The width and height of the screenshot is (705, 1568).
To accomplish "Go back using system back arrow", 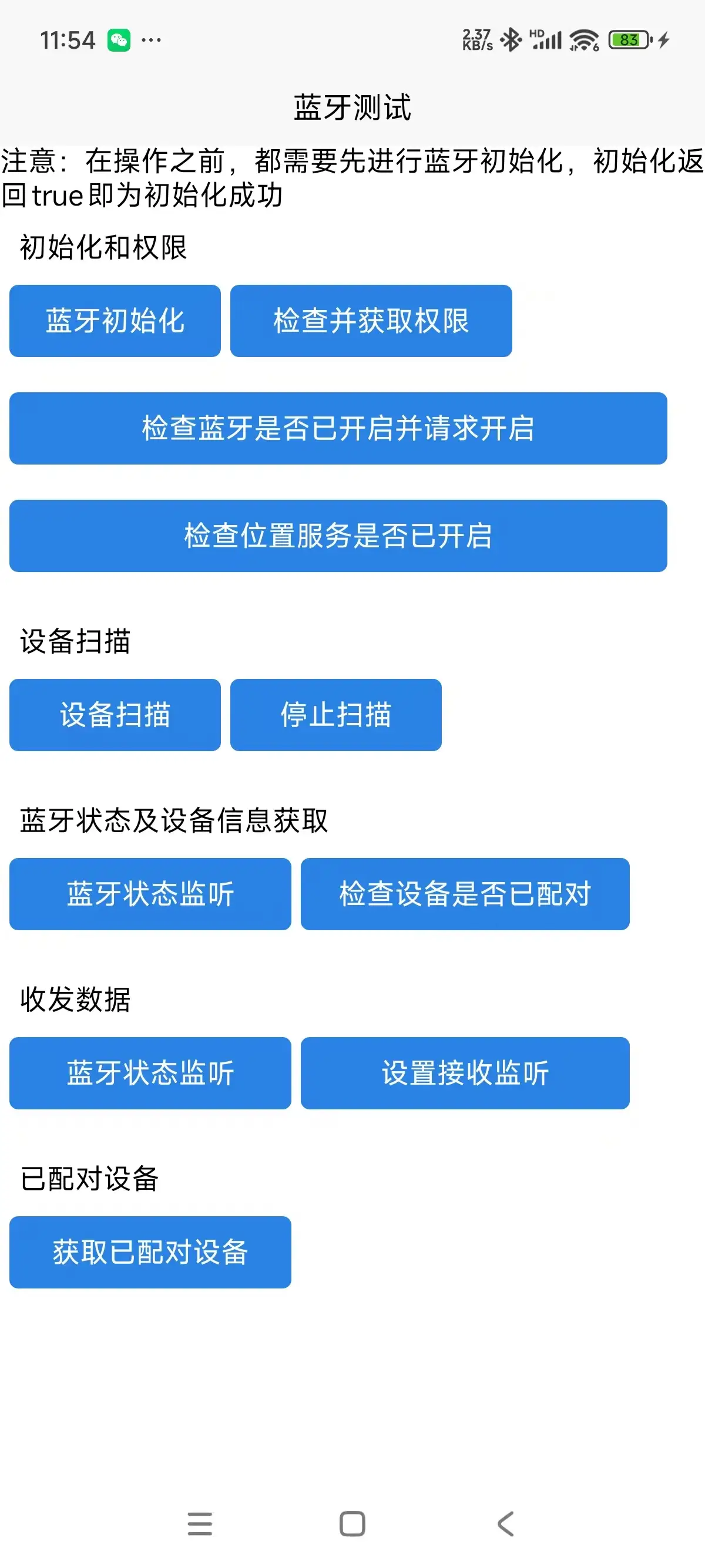I will coord(505,1523).
